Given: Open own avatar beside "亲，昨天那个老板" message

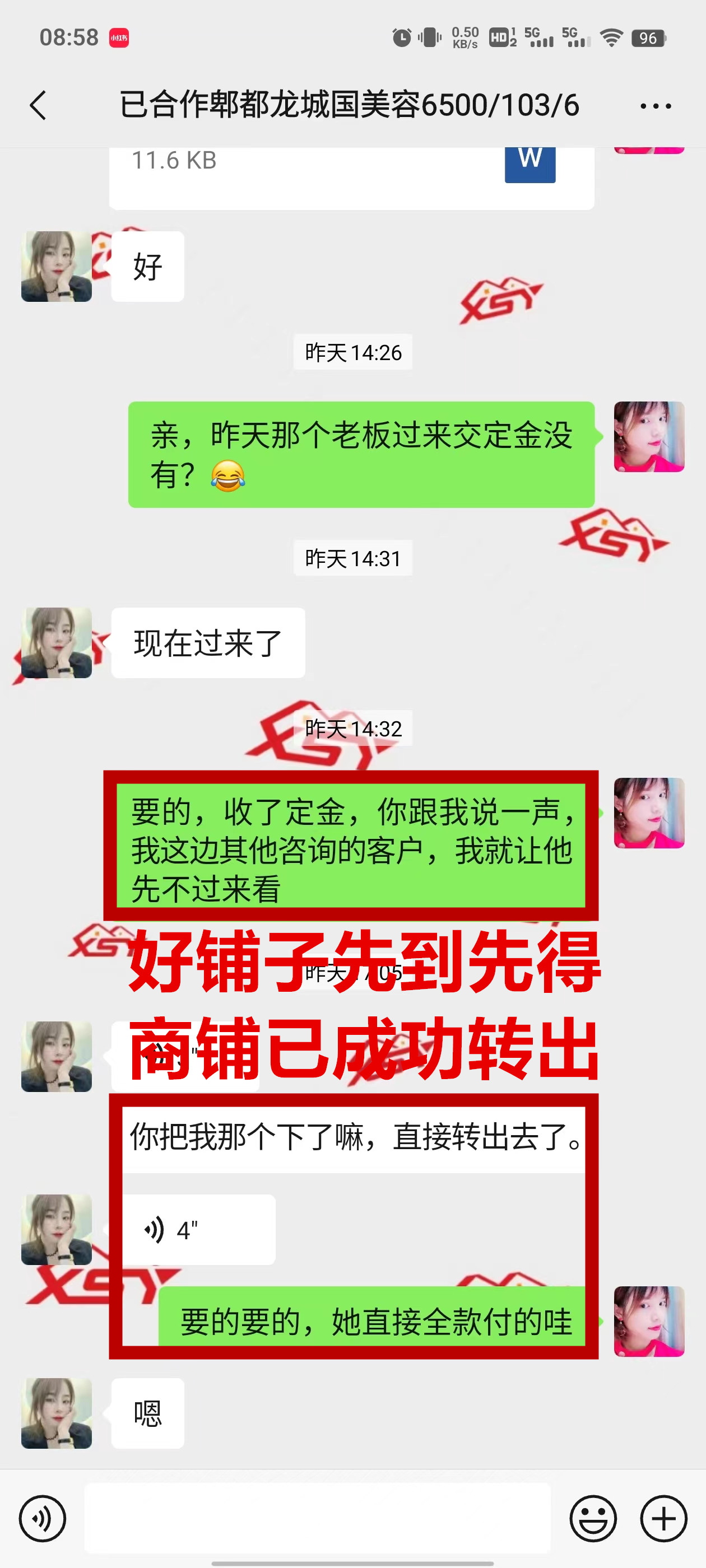Looking at the screenshot, I should point(649,436).
